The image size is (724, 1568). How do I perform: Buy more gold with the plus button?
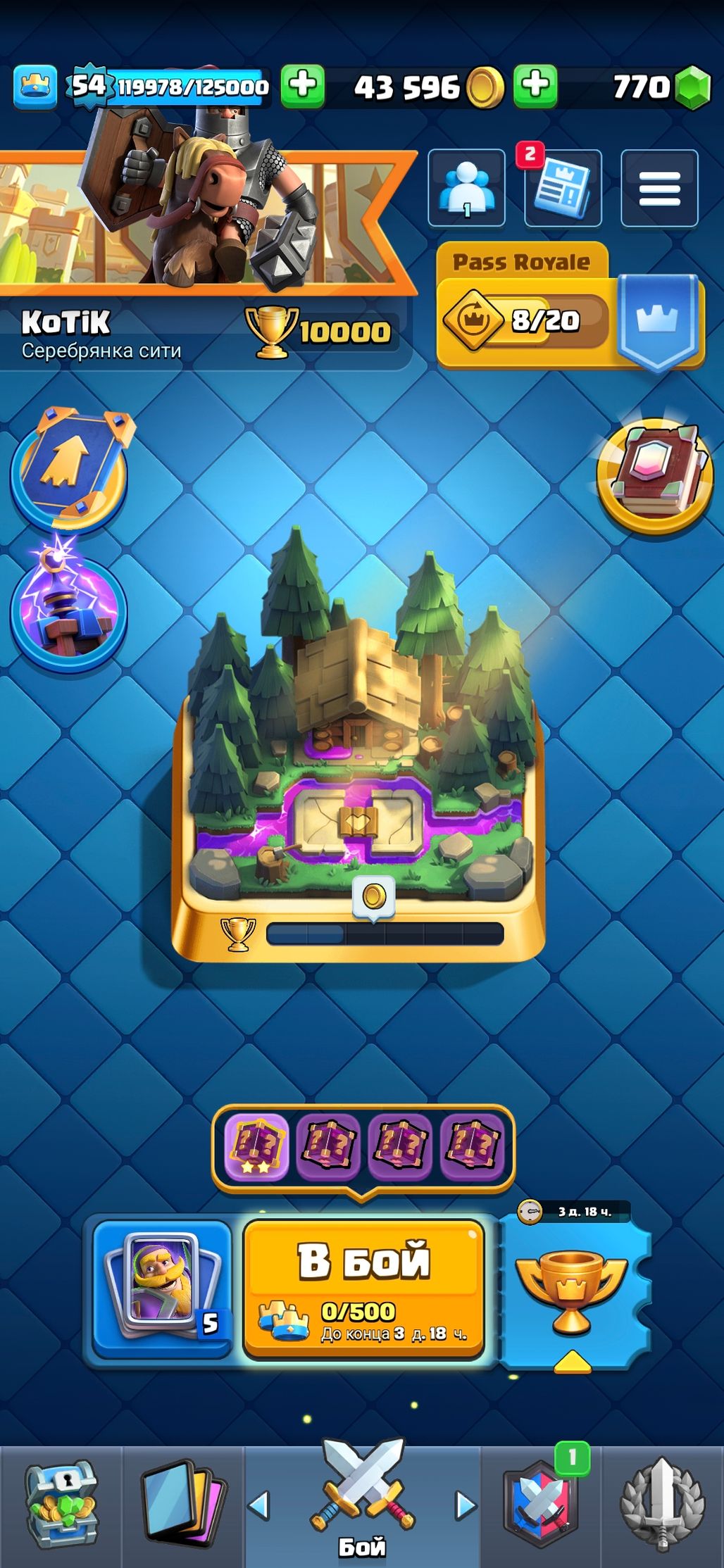coord(535,86)
